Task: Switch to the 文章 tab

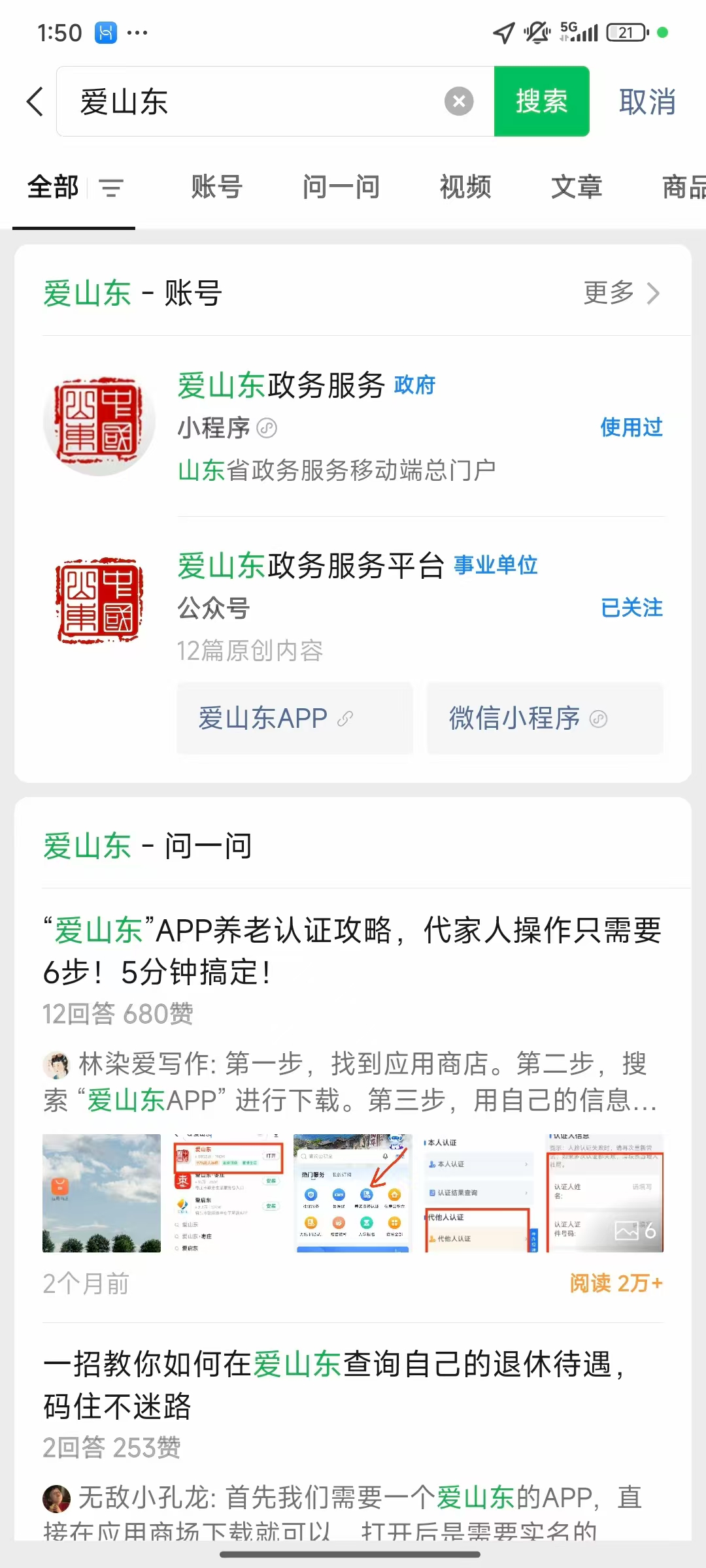Action: [x=576, y=188]
